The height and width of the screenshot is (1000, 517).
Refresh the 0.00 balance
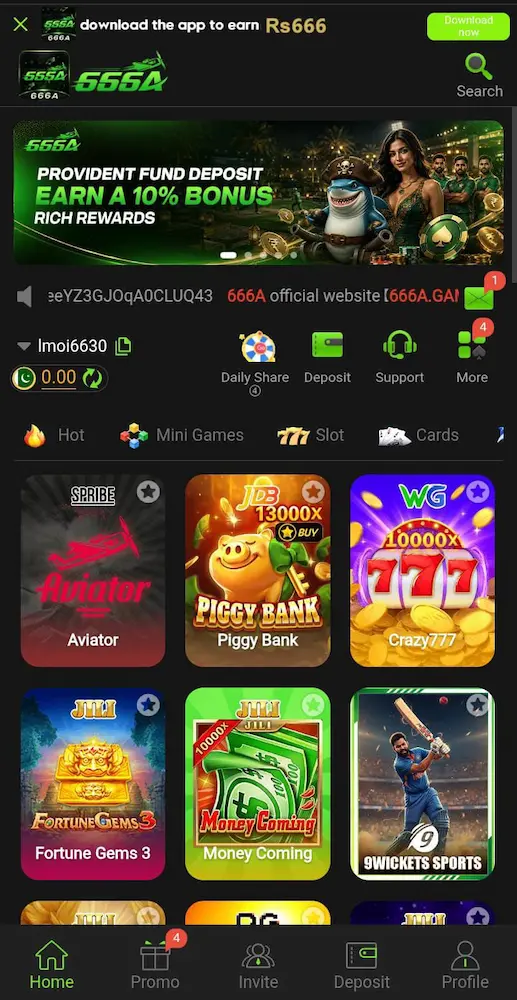coord(92,378)
